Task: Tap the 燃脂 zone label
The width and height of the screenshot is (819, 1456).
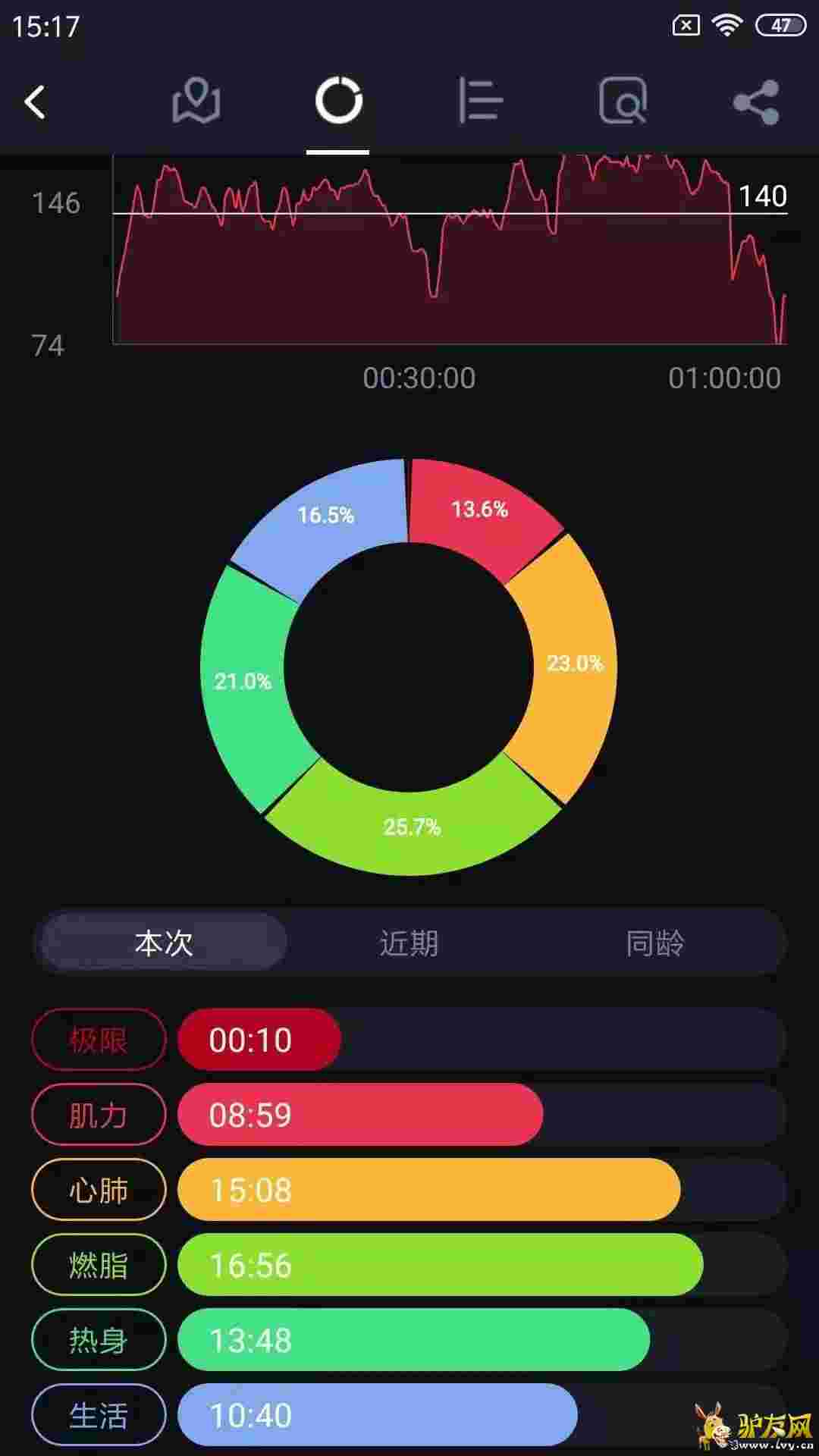Action: (99, 1265)
